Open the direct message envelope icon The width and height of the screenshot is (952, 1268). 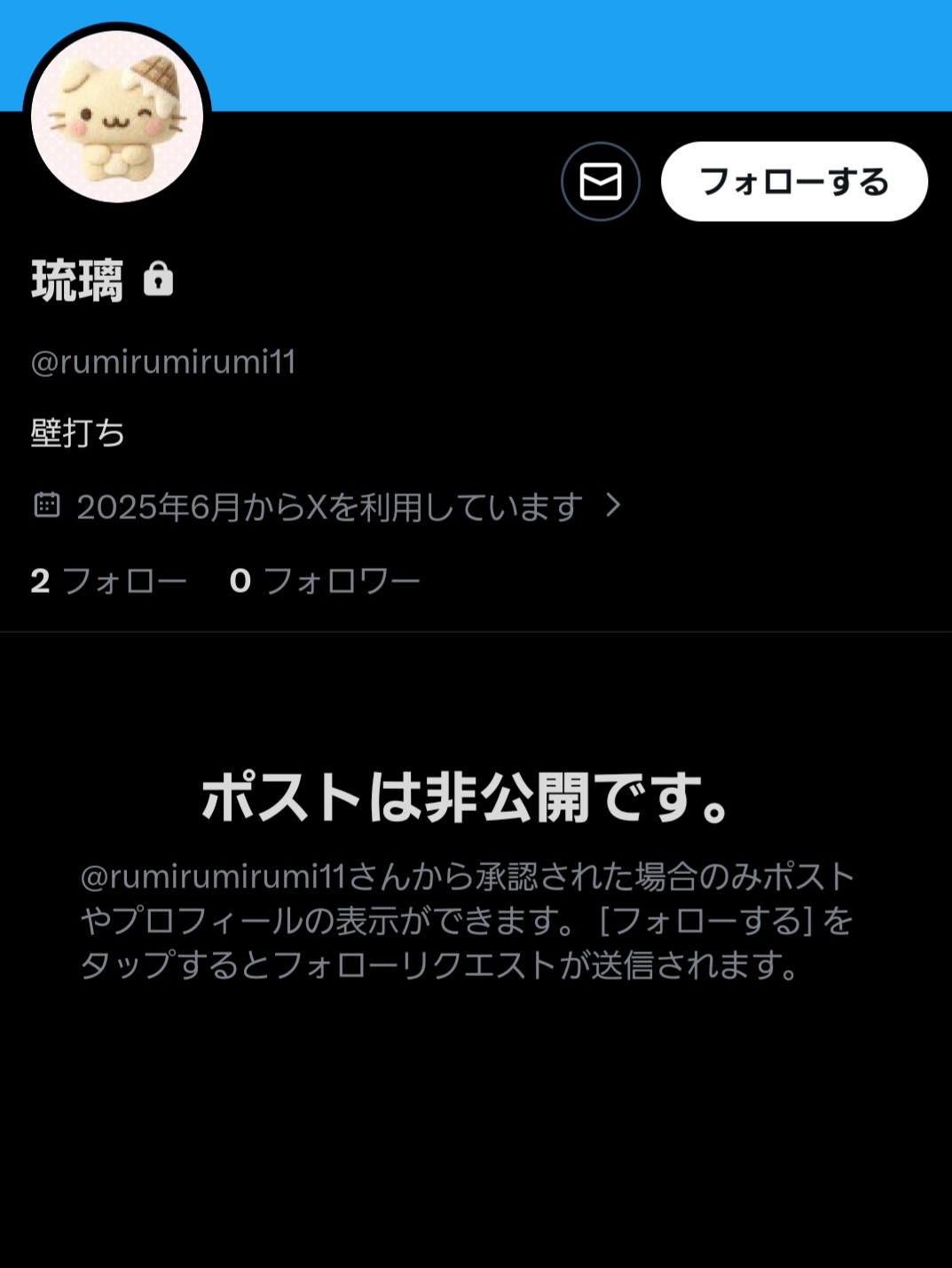coord(601,182)
